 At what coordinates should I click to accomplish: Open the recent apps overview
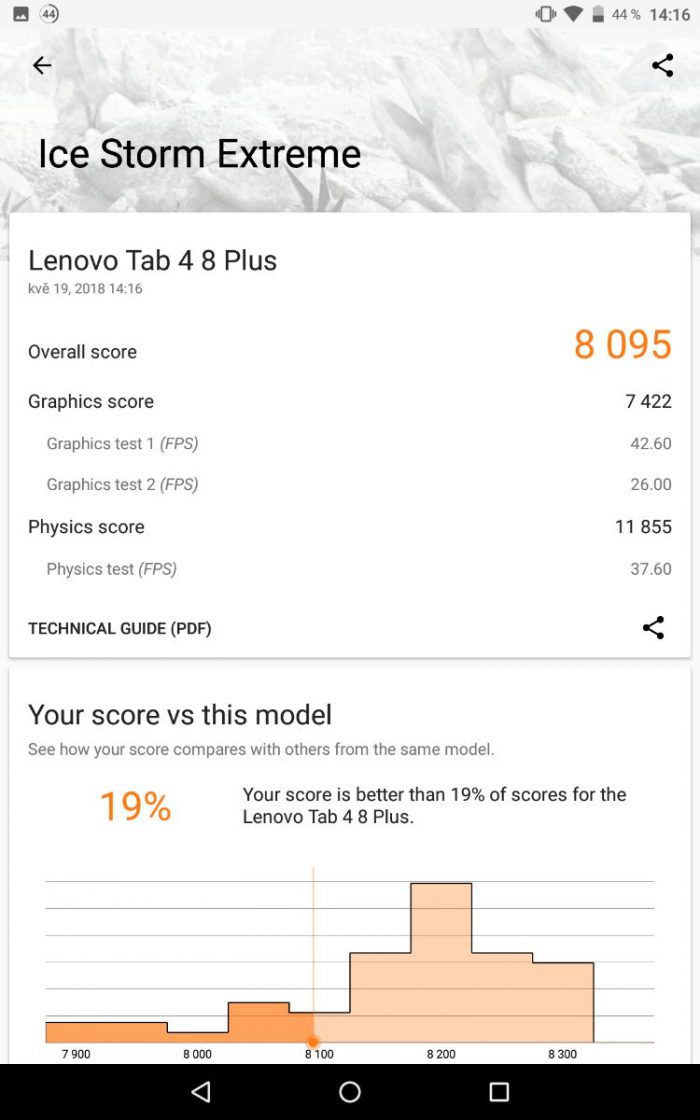pos(499,1092)
